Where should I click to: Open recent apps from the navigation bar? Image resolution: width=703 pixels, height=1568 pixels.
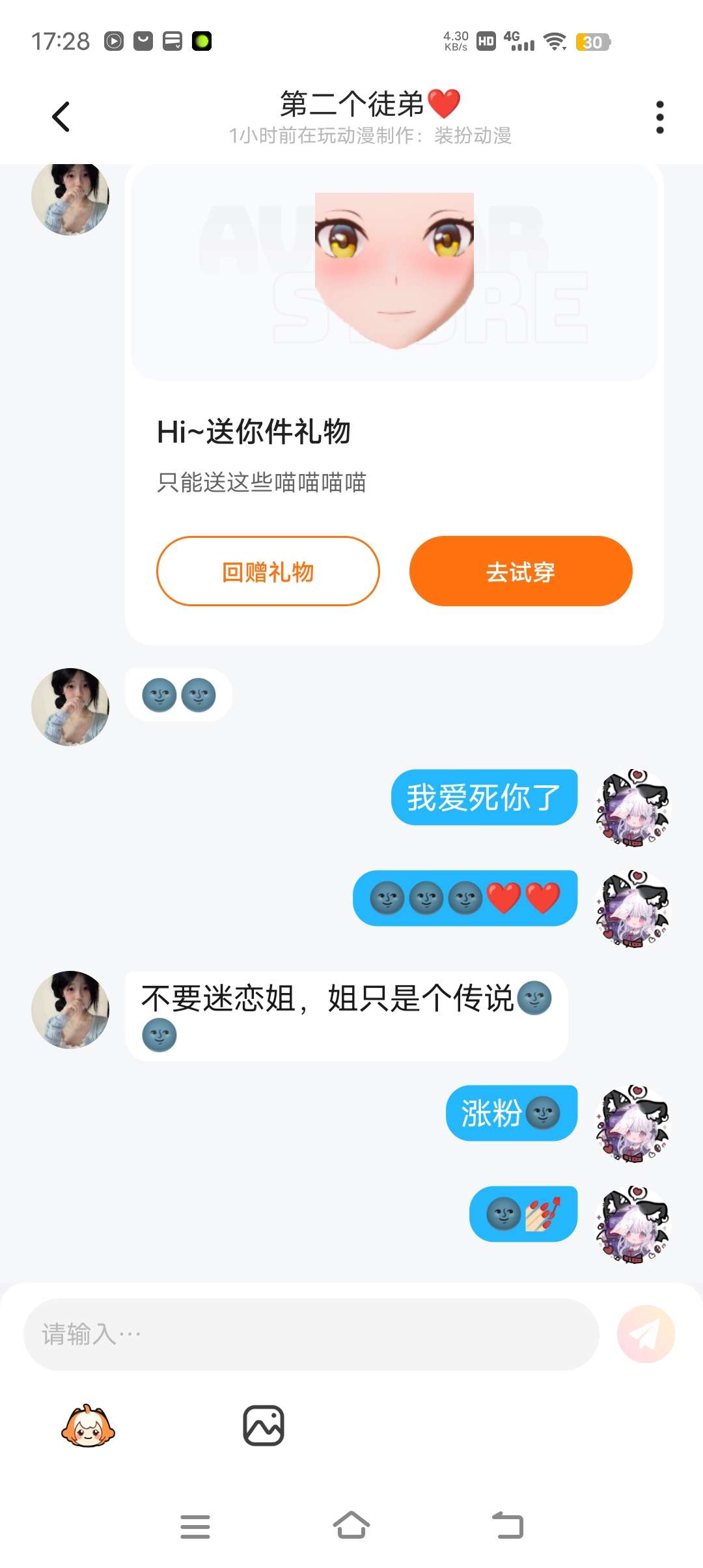coord(195,1526)
